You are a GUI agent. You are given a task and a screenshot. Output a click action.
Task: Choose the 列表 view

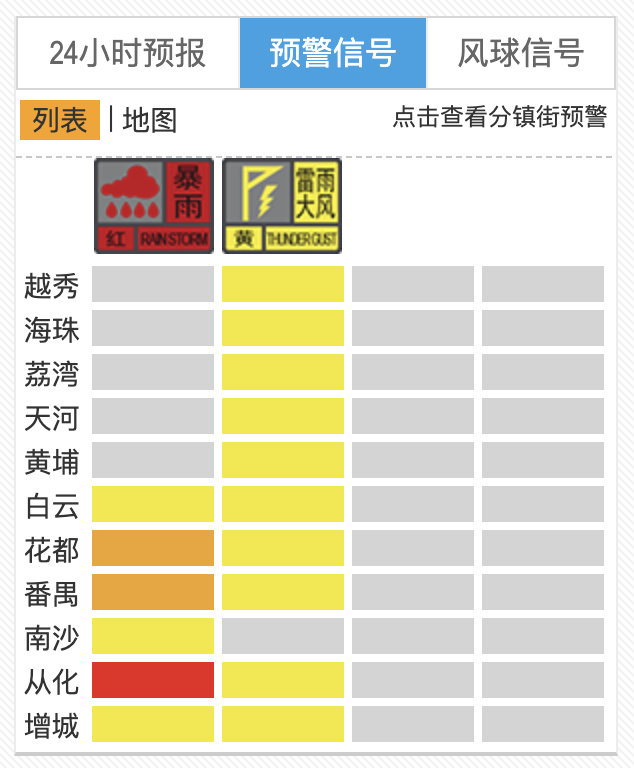(x=60, y=120)
